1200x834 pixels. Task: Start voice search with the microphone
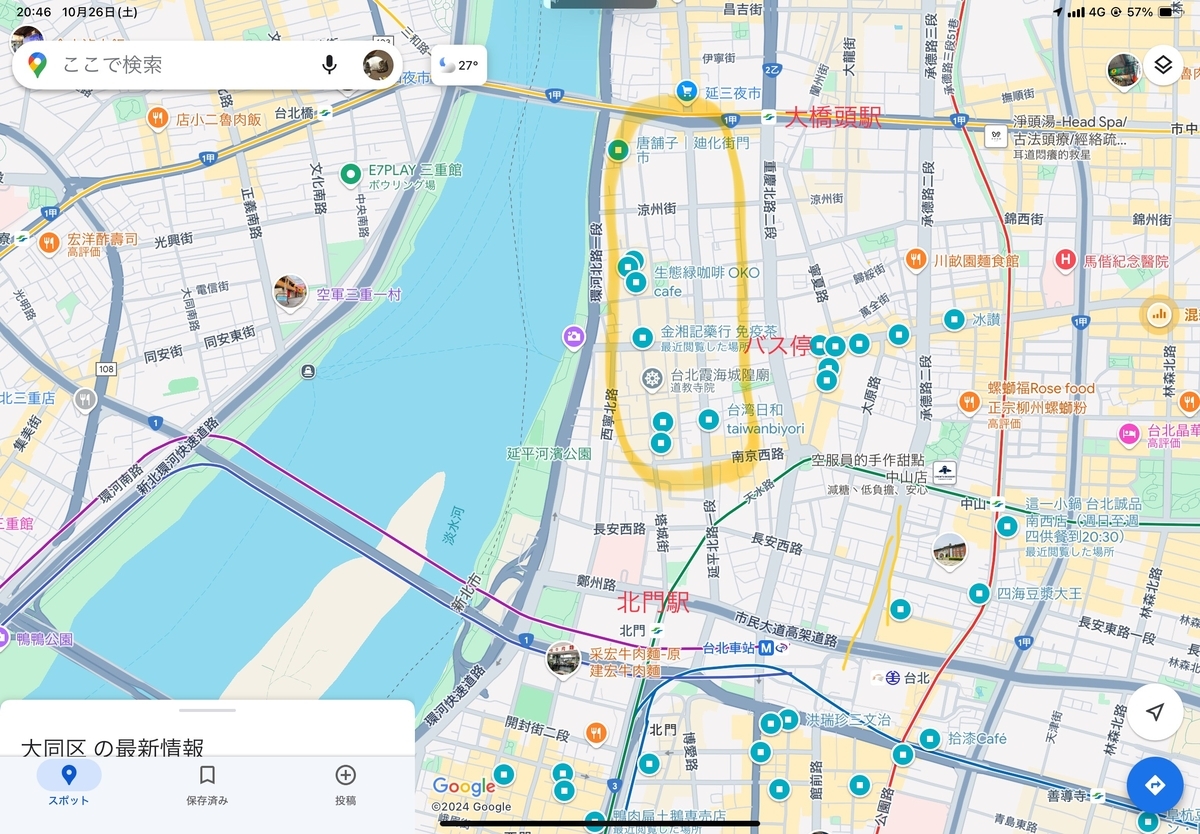tap(329, 65)
